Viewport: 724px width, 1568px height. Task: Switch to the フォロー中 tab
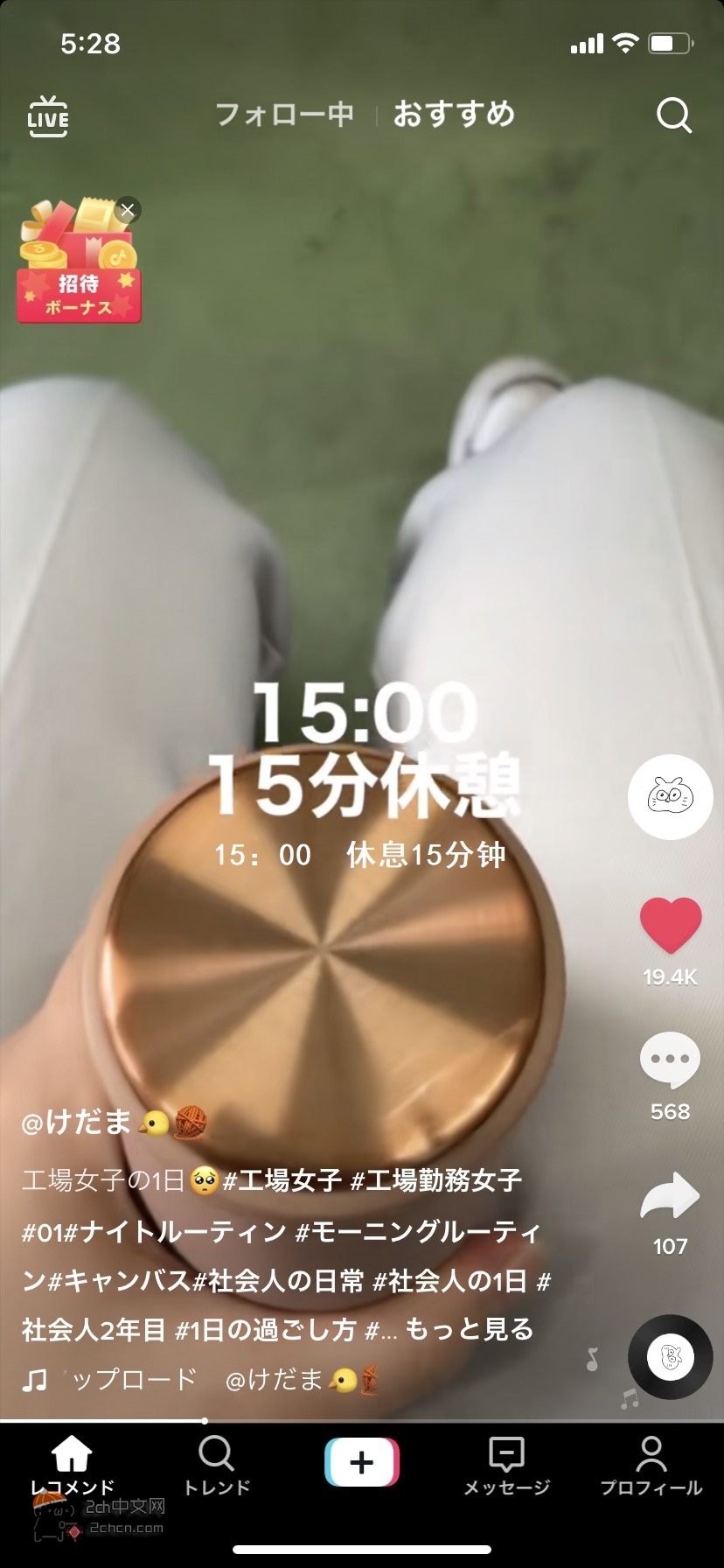[x=285, y=115]
